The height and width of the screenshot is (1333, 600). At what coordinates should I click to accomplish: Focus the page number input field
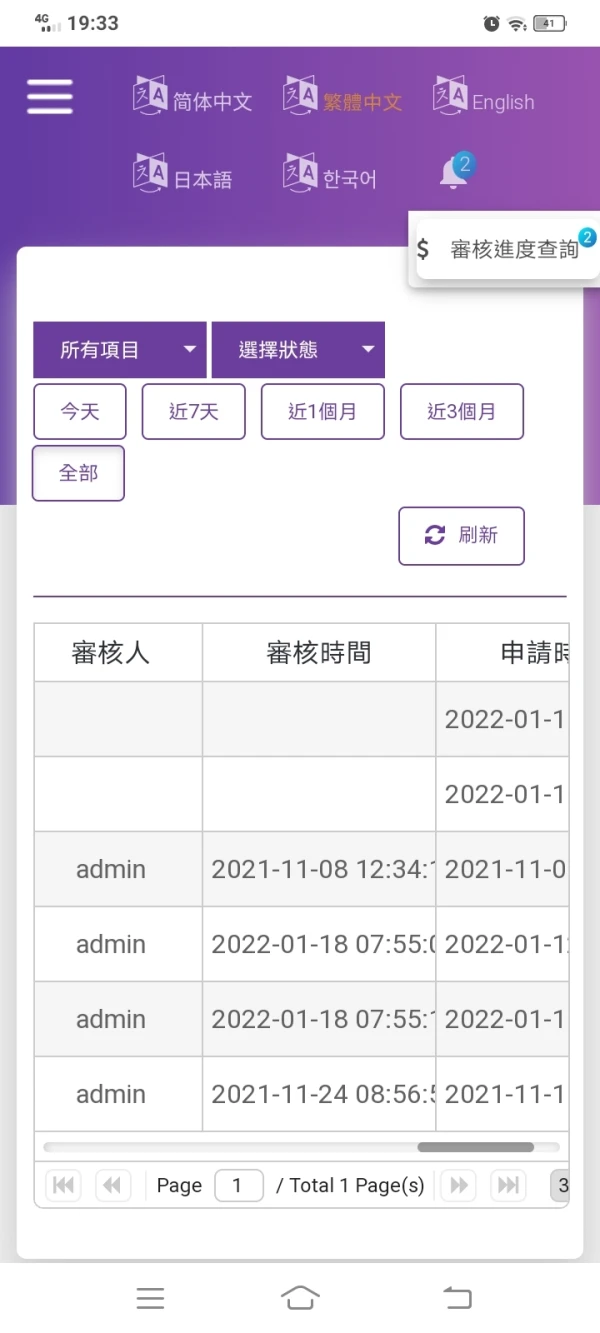pos(238,1186)
